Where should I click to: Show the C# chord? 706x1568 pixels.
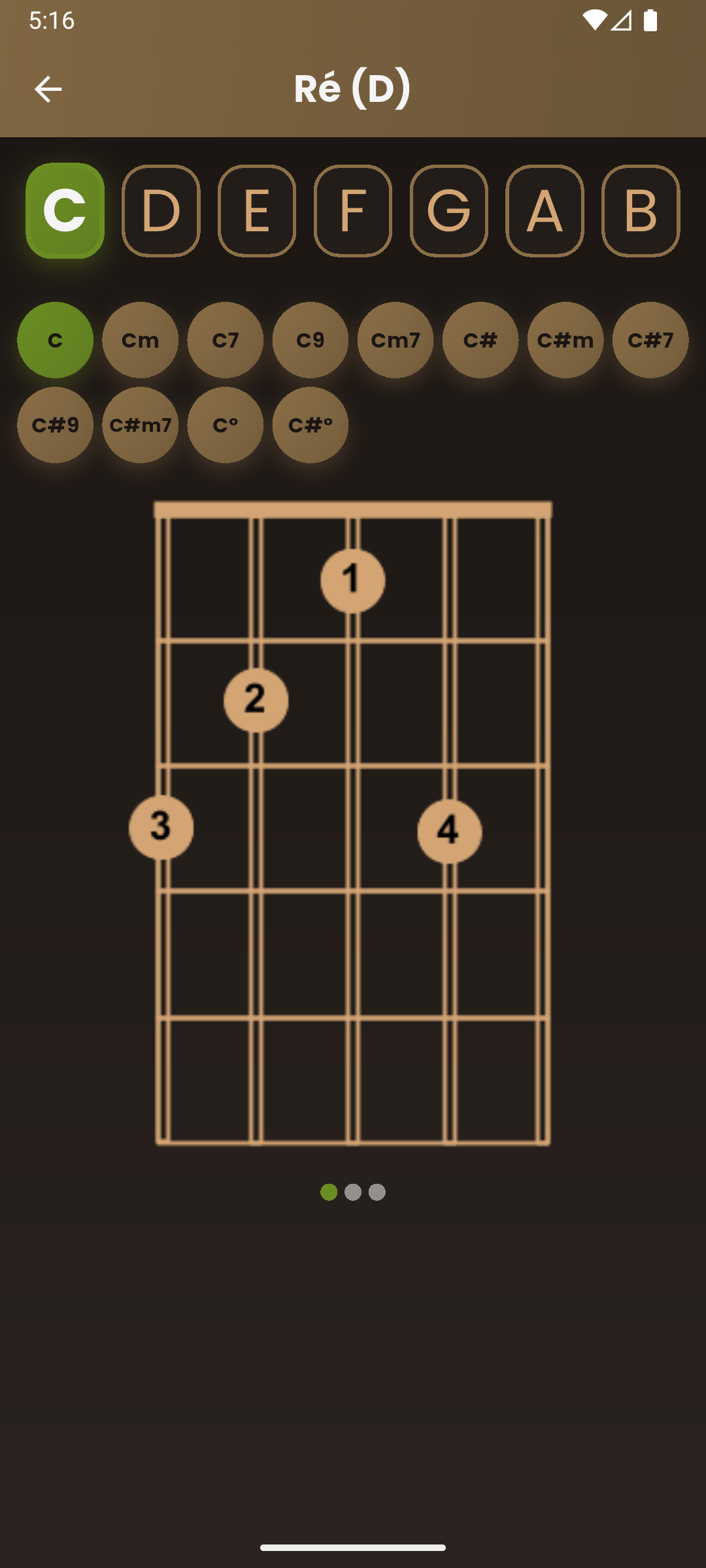click(x=480, y=340)
